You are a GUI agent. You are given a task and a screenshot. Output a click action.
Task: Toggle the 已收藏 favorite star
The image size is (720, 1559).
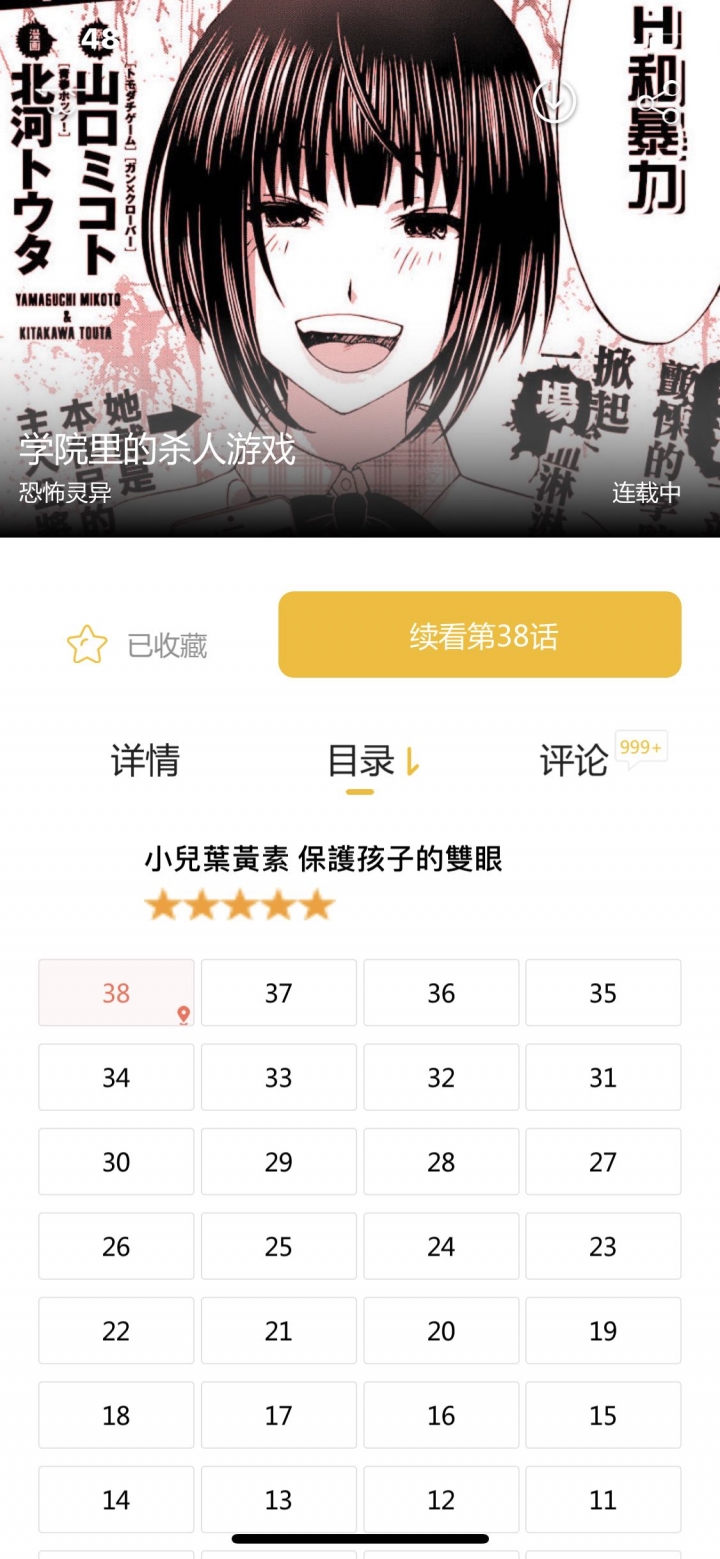point(87,645)
